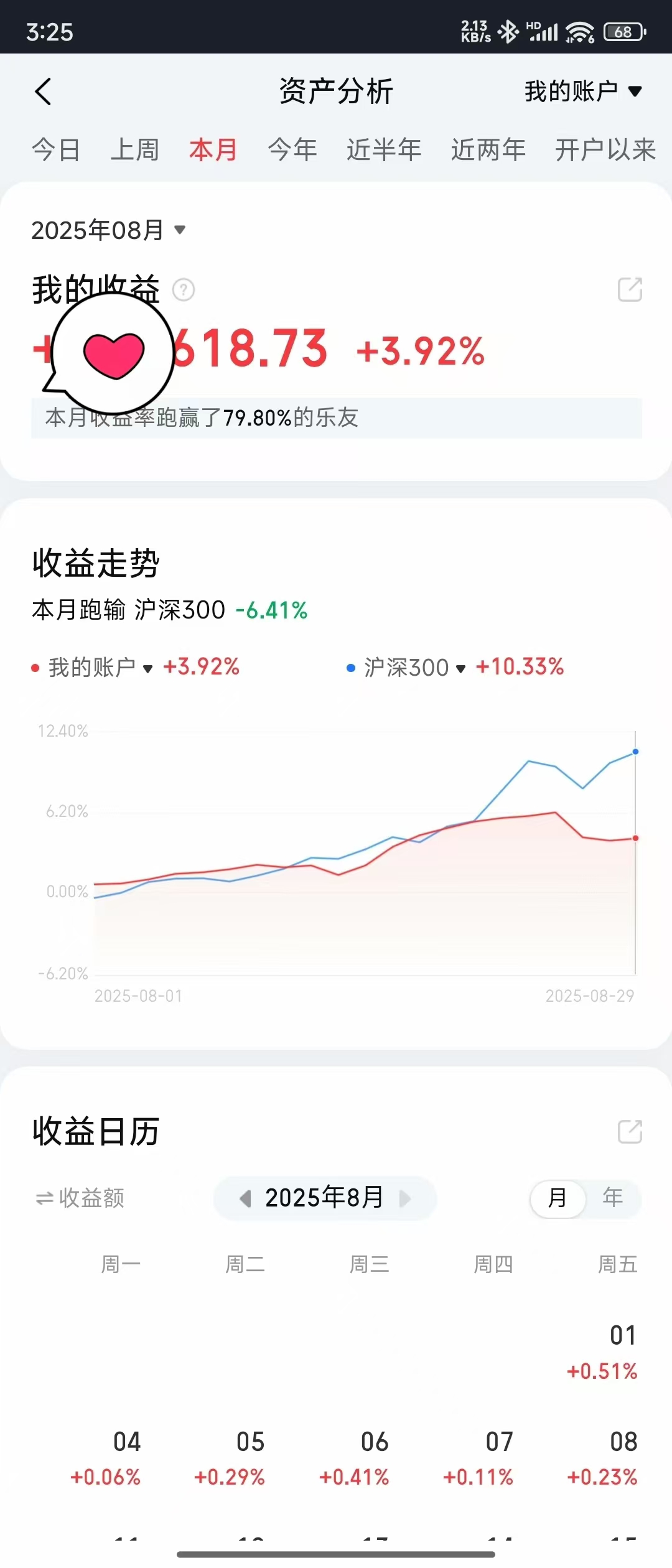672x1568 pixels.
Task: Select the 近两年 tab
Action: click(488, 150)
